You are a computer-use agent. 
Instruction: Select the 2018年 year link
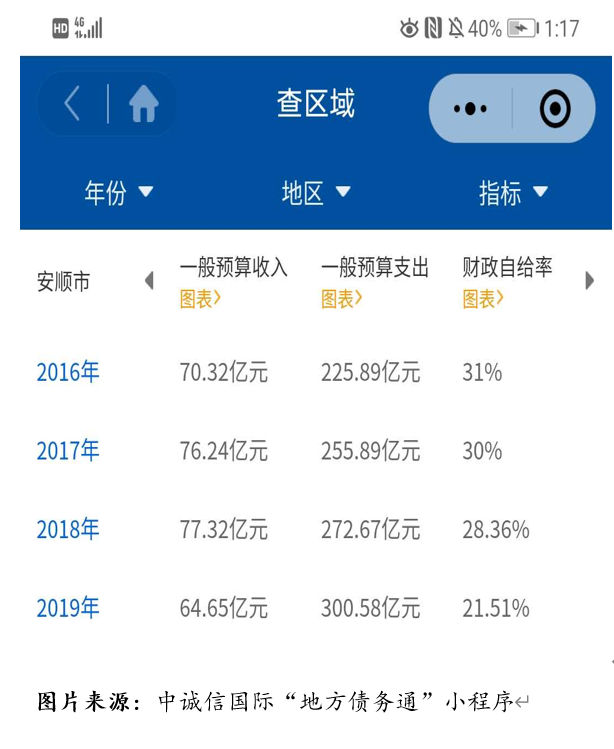point(68,529)
